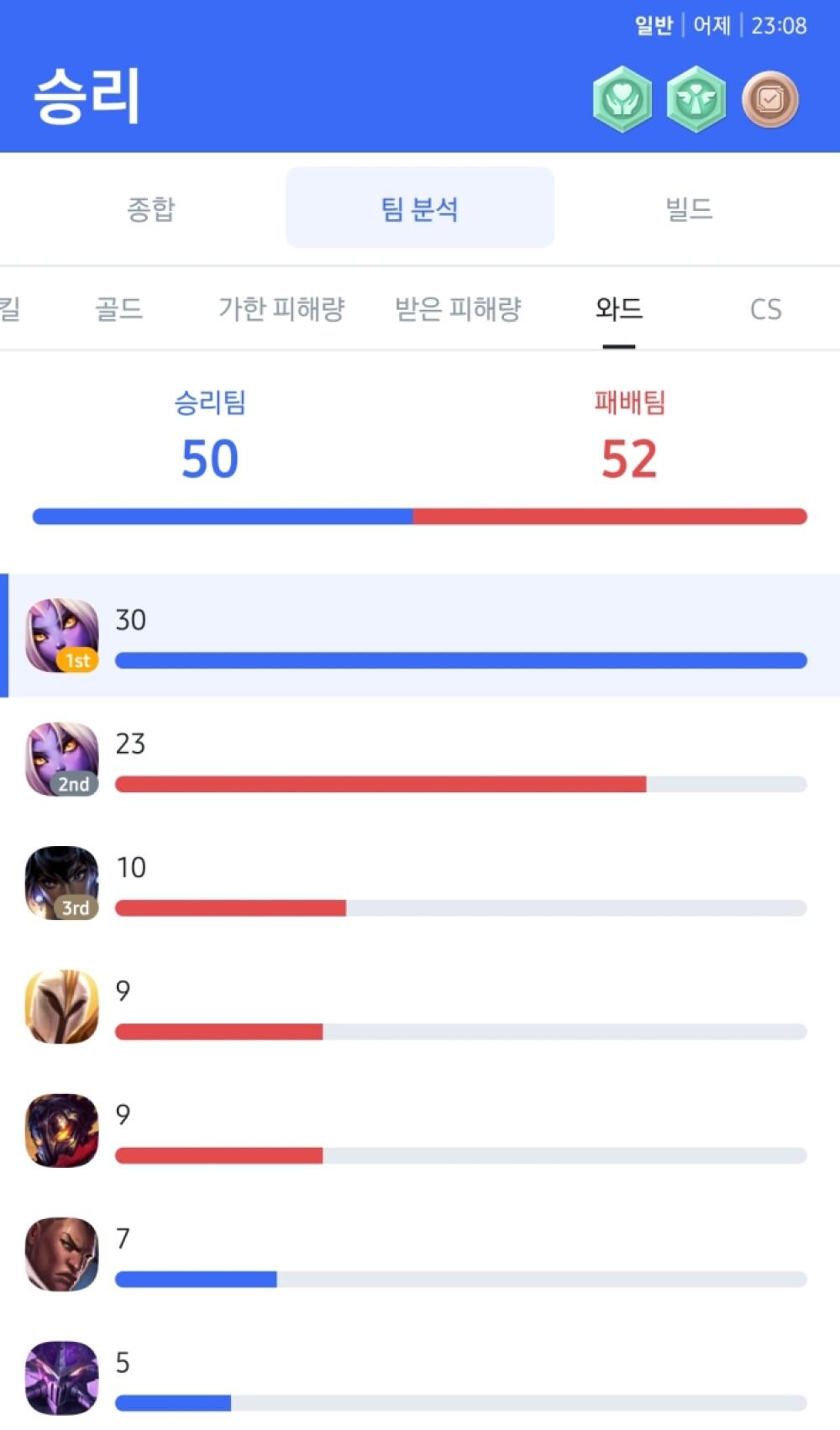
Task: Switch to 가한 피해량 stats
Action: tap(281, 309)
